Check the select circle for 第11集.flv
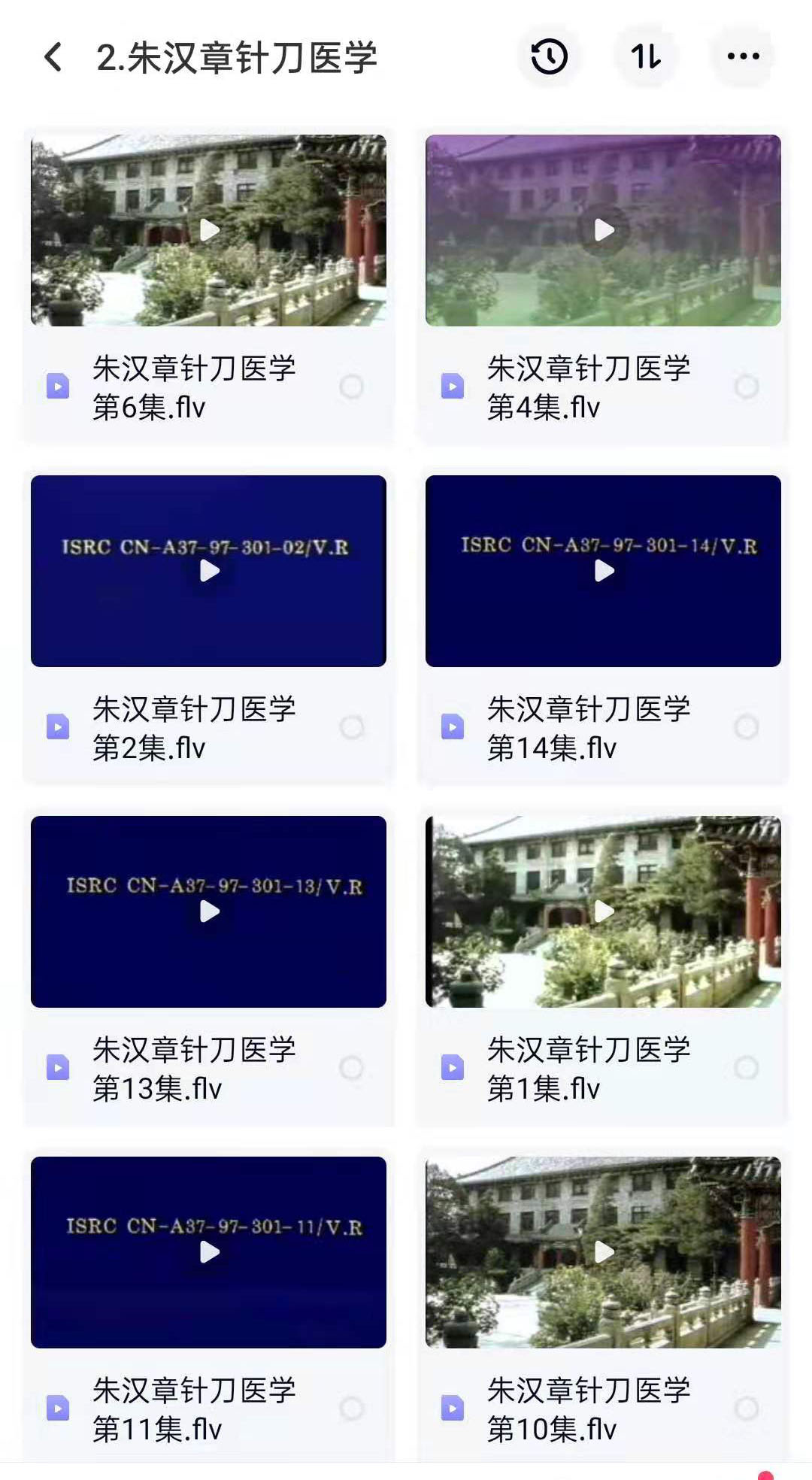 [351, 1409]
